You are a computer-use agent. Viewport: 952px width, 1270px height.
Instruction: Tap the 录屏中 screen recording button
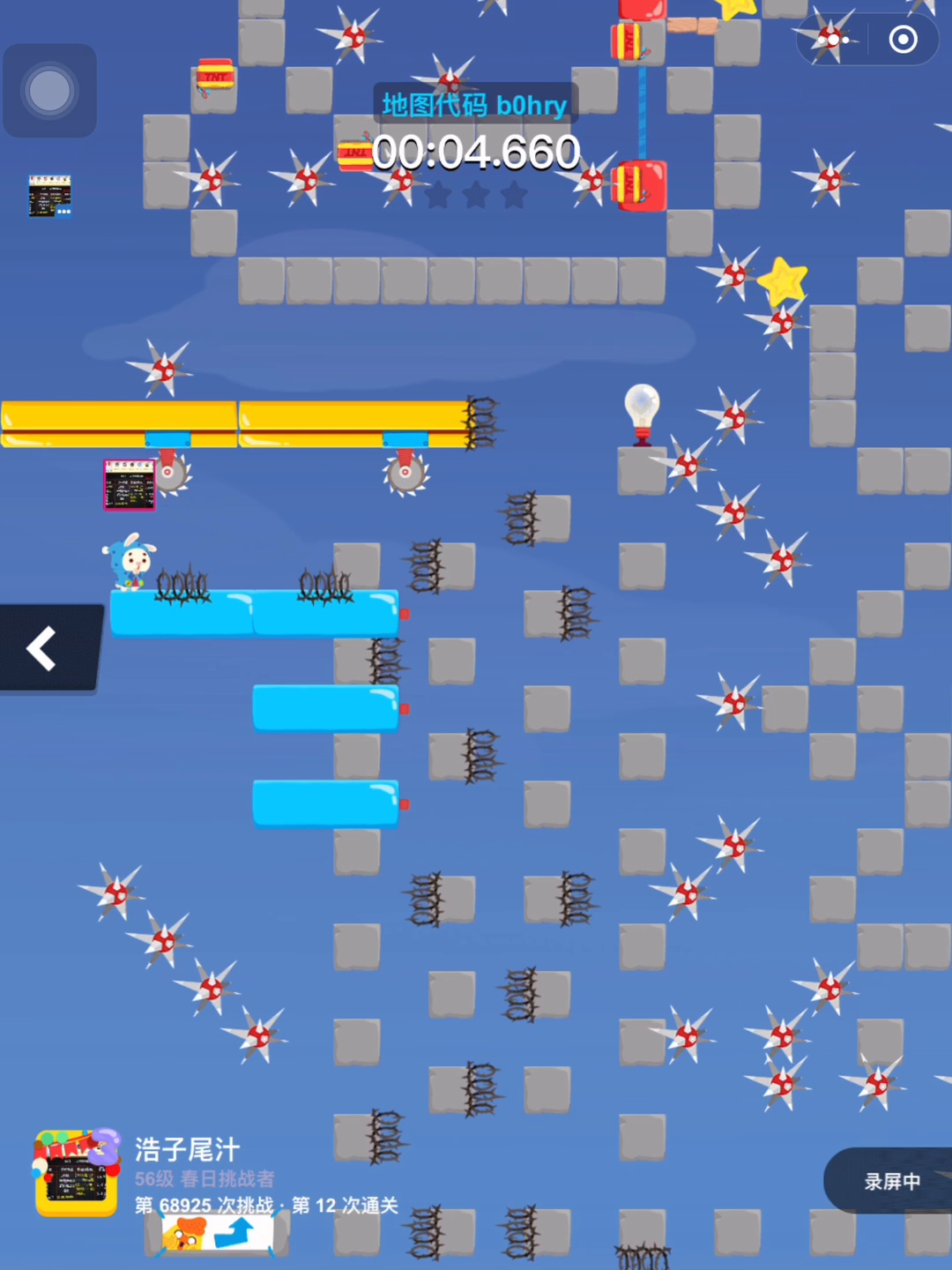891,1181
